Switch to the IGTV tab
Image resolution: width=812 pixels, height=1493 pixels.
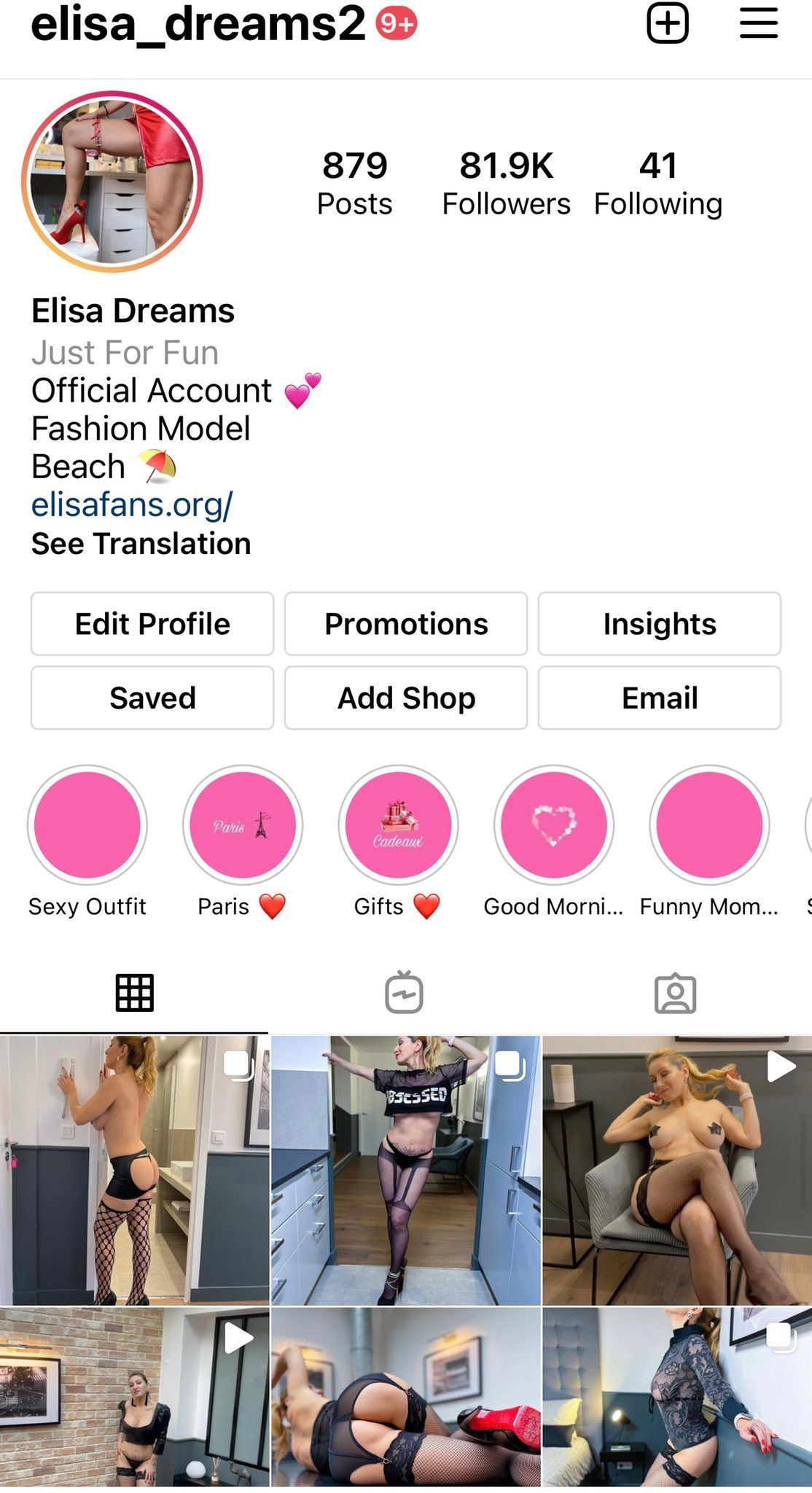(x=405, y=993)
